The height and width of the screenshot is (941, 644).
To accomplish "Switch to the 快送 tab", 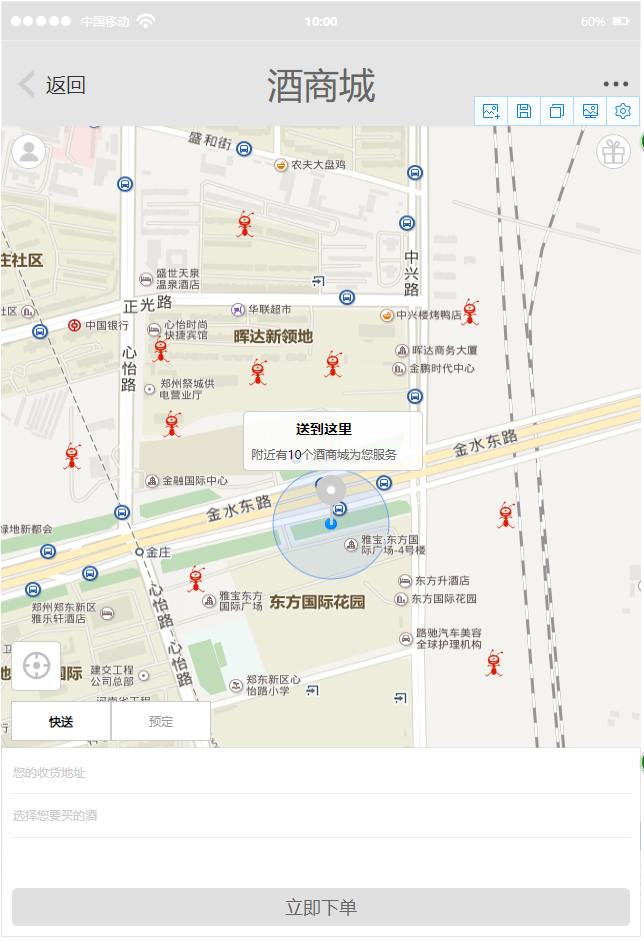I will [x=61, y=721].
